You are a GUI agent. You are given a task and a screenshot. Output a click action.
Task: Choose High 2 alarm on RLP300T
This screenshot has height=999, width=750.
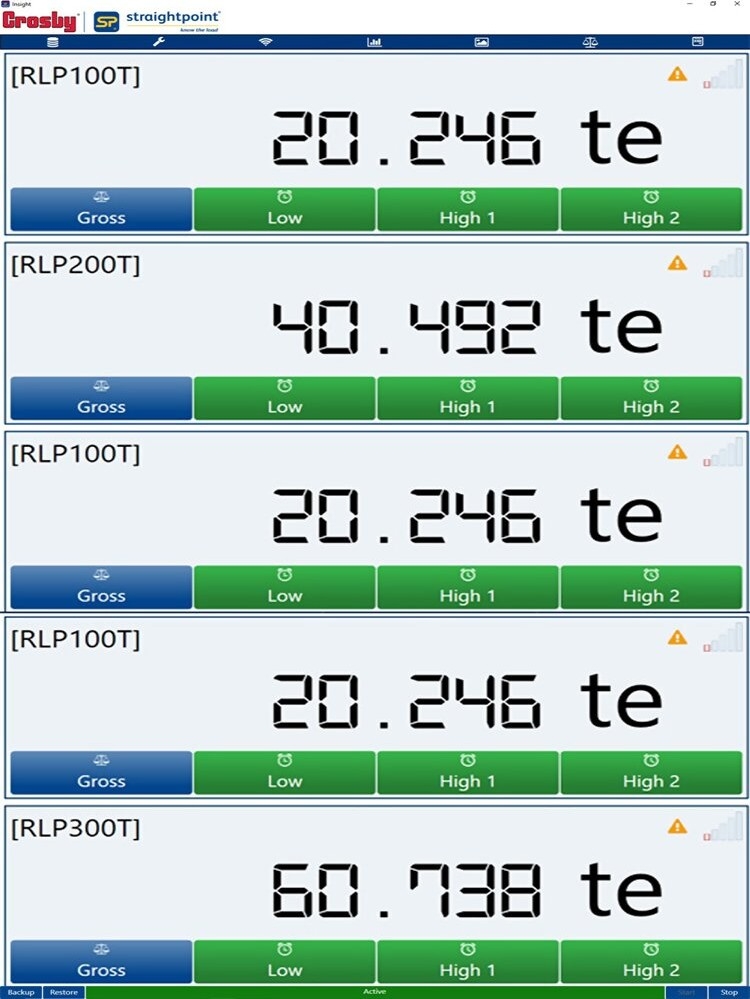pyautogui.click(x=651, y=961)
